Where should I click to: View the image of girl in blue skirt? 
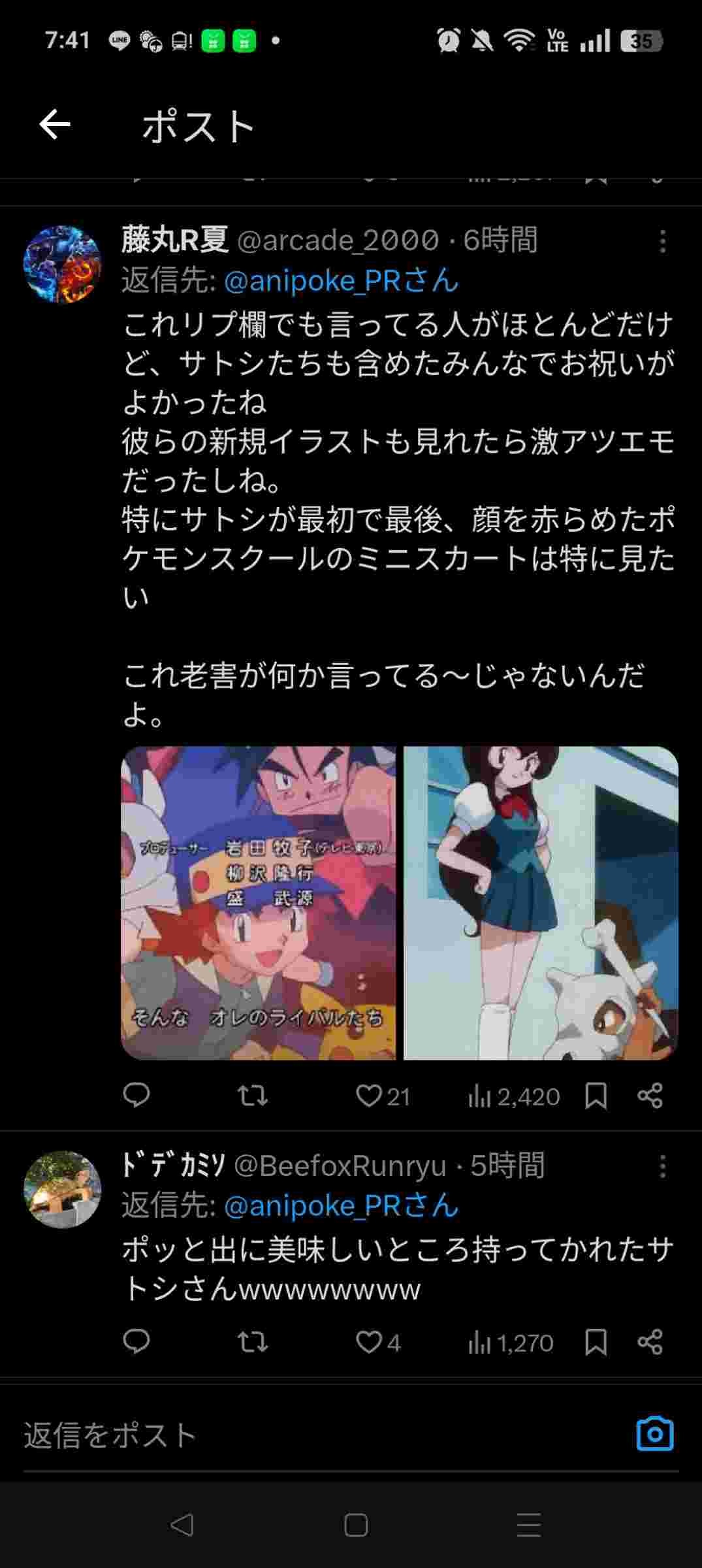pos(541,903)
